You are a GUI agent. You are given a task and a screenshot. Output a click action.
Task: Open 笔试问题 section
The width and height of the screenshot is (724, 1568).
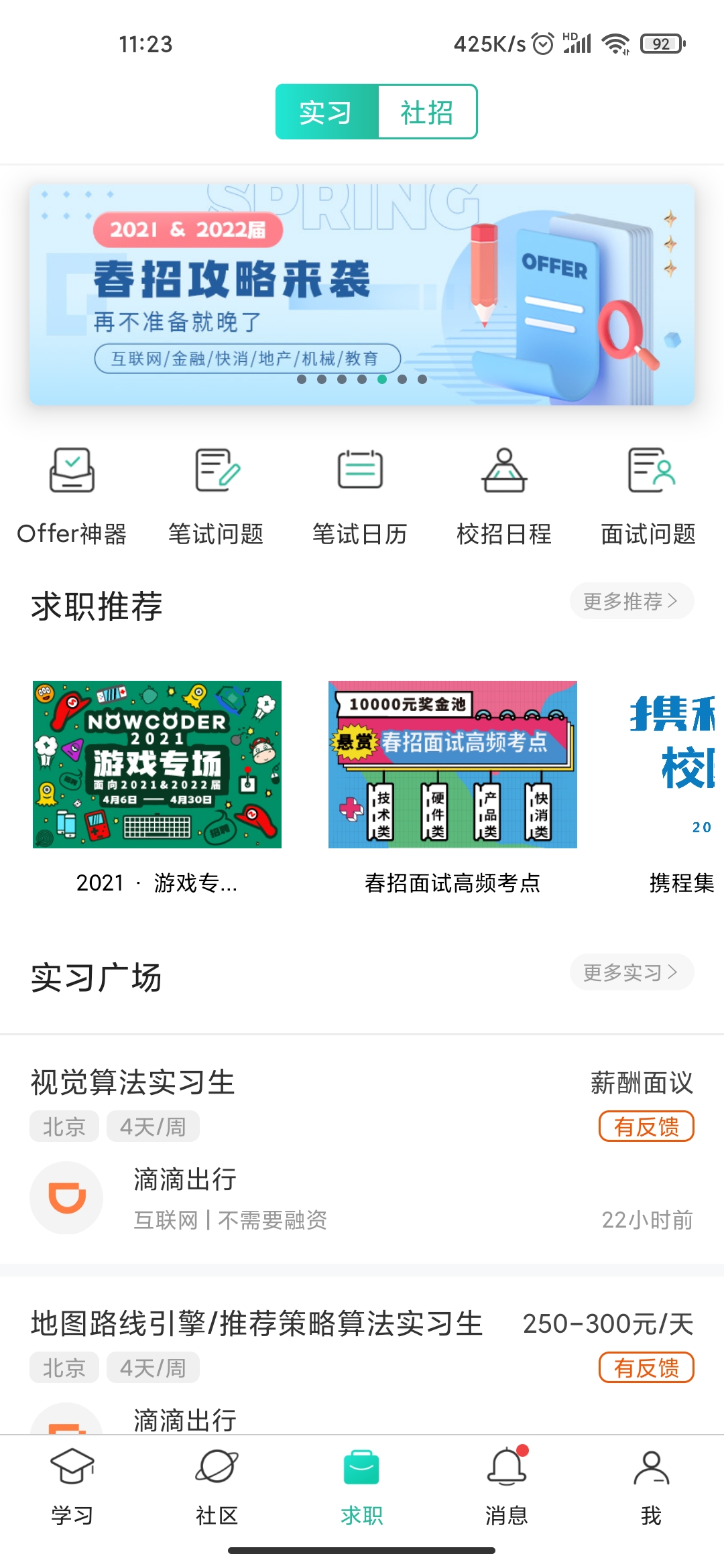click(216, 497)
